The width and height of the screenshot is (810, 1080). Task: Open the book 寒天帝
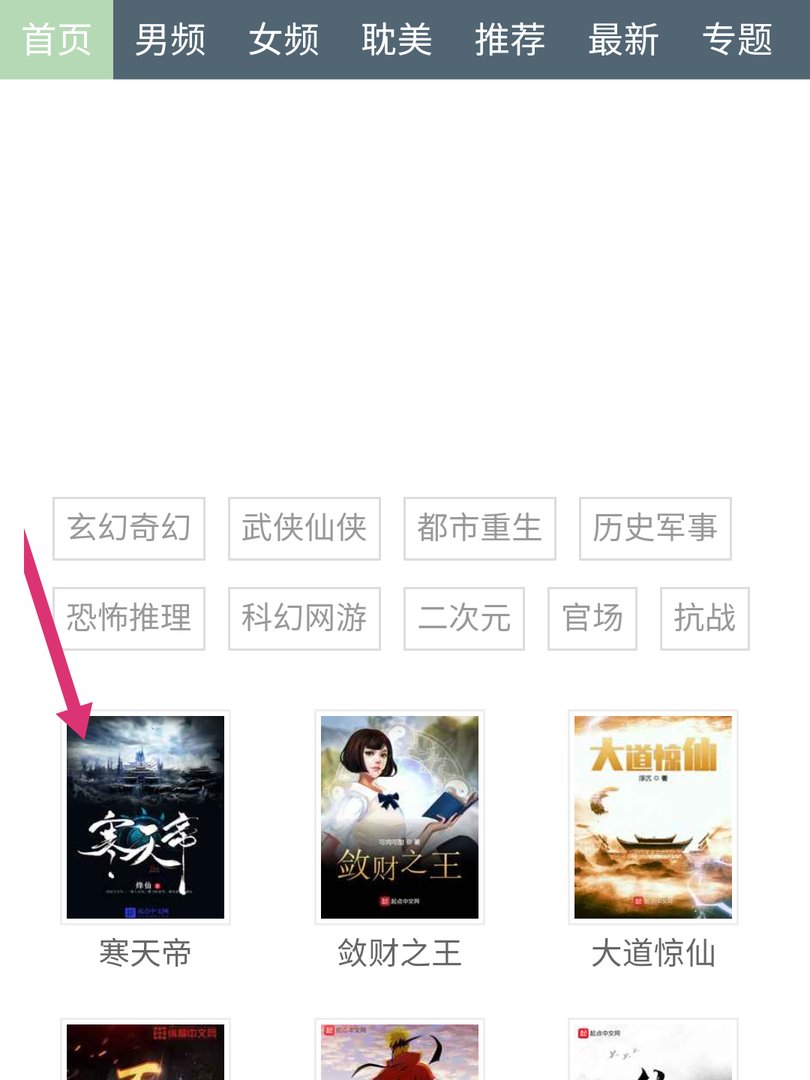coord(146,817)
